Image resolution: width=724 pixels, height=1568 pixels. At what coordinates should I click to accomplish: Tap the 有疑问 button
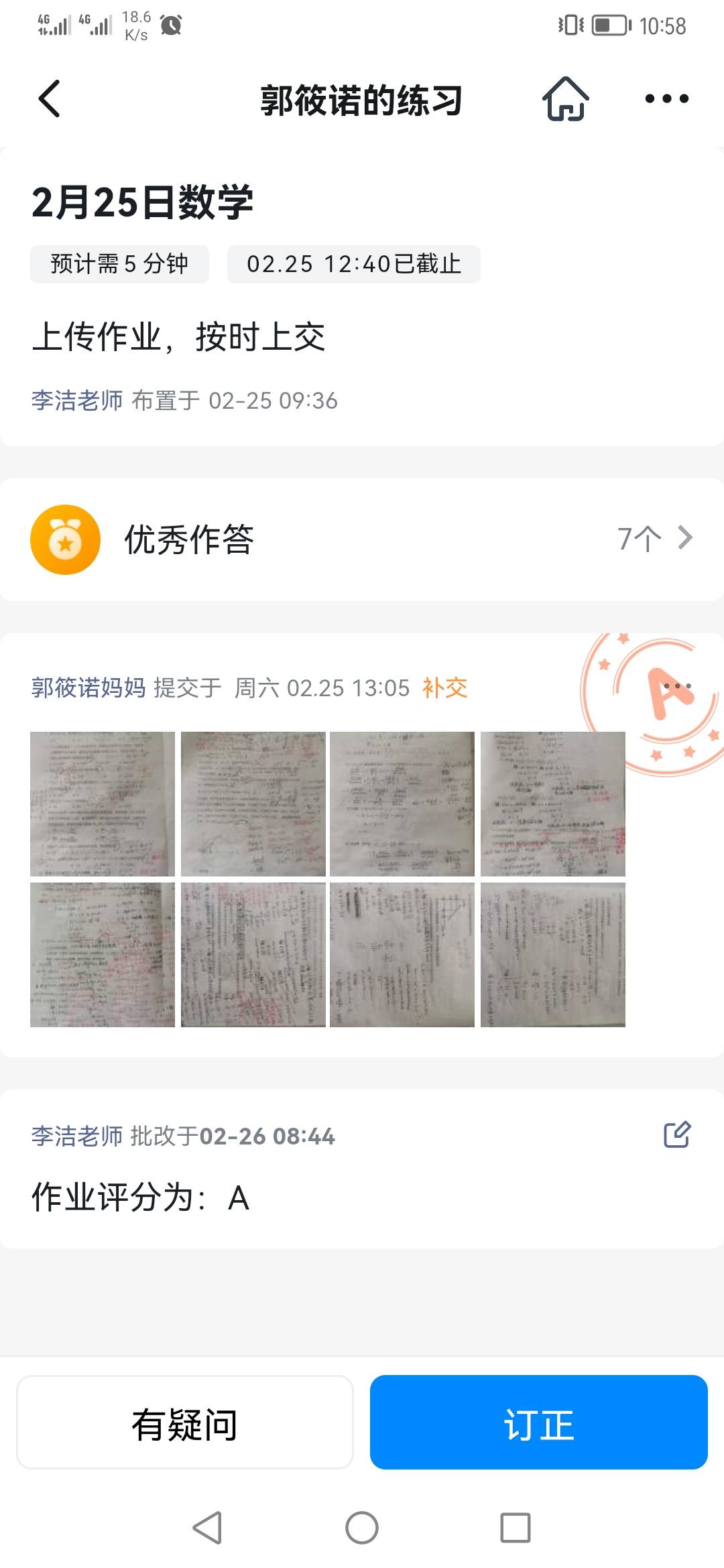point(185,1422)
